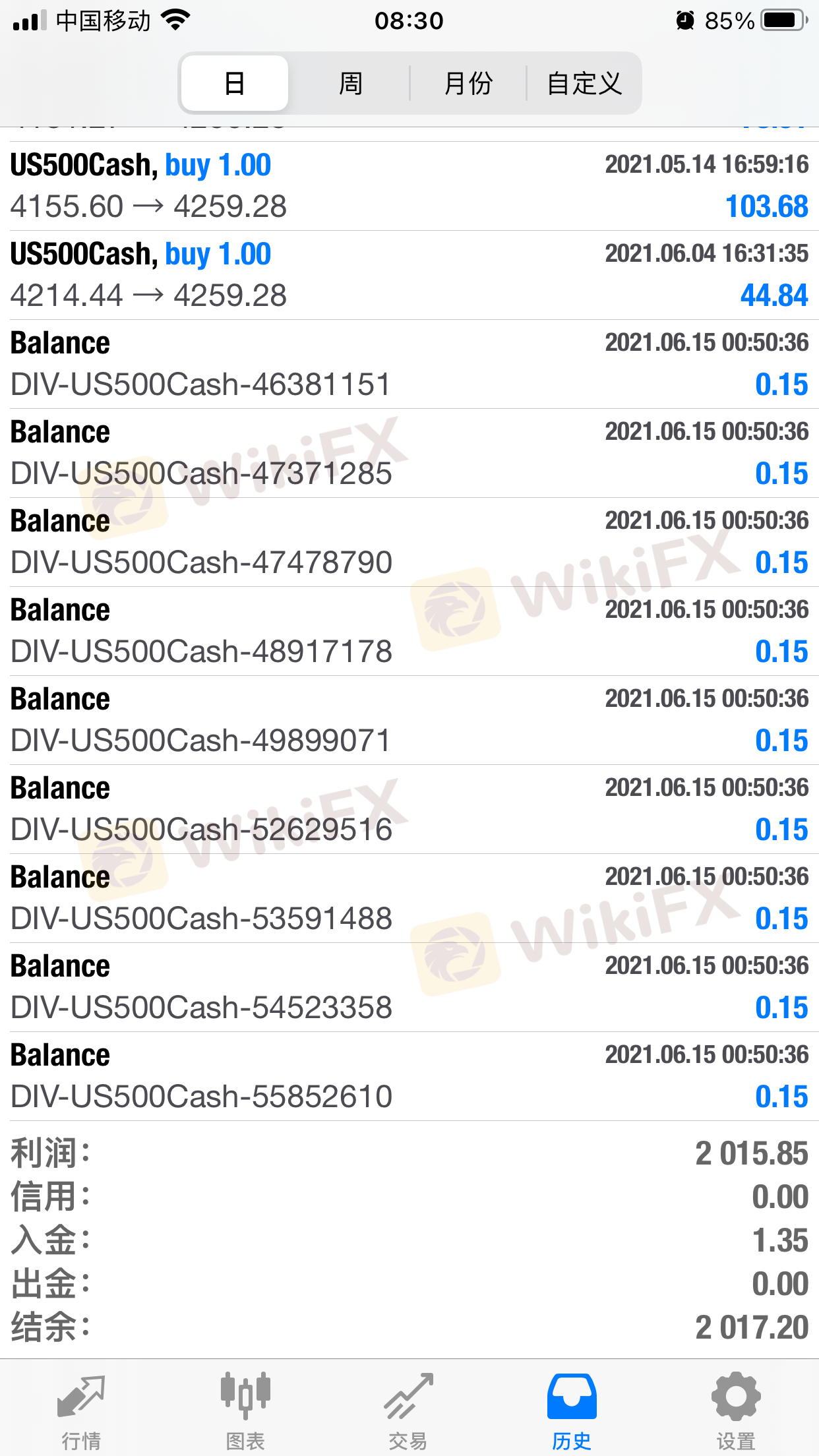View balance entry DIV-US500Cash-49899071
The width and height of the screenshot is (819, 1456).
coord(409,720)
